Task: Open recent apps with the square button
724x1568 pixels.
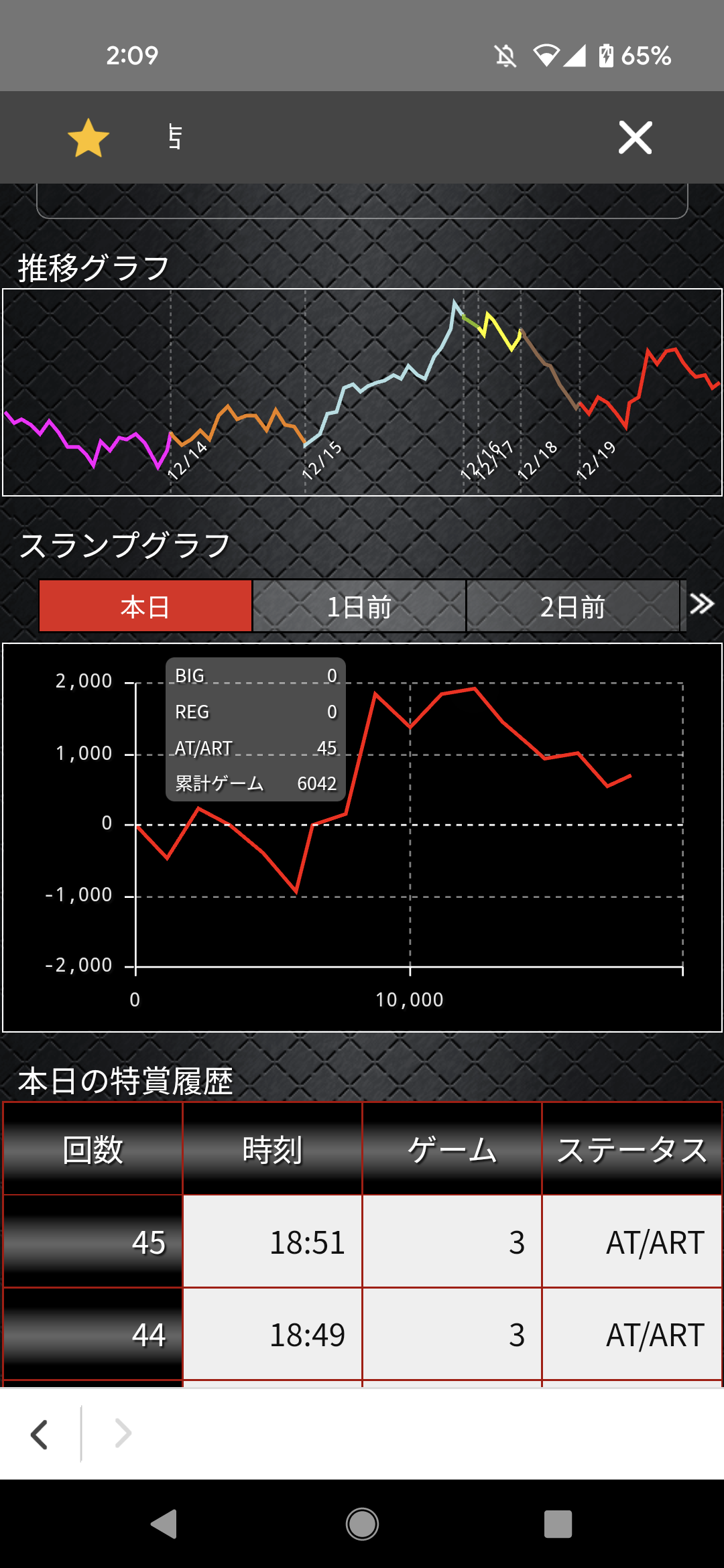Action: point(558,1524)
